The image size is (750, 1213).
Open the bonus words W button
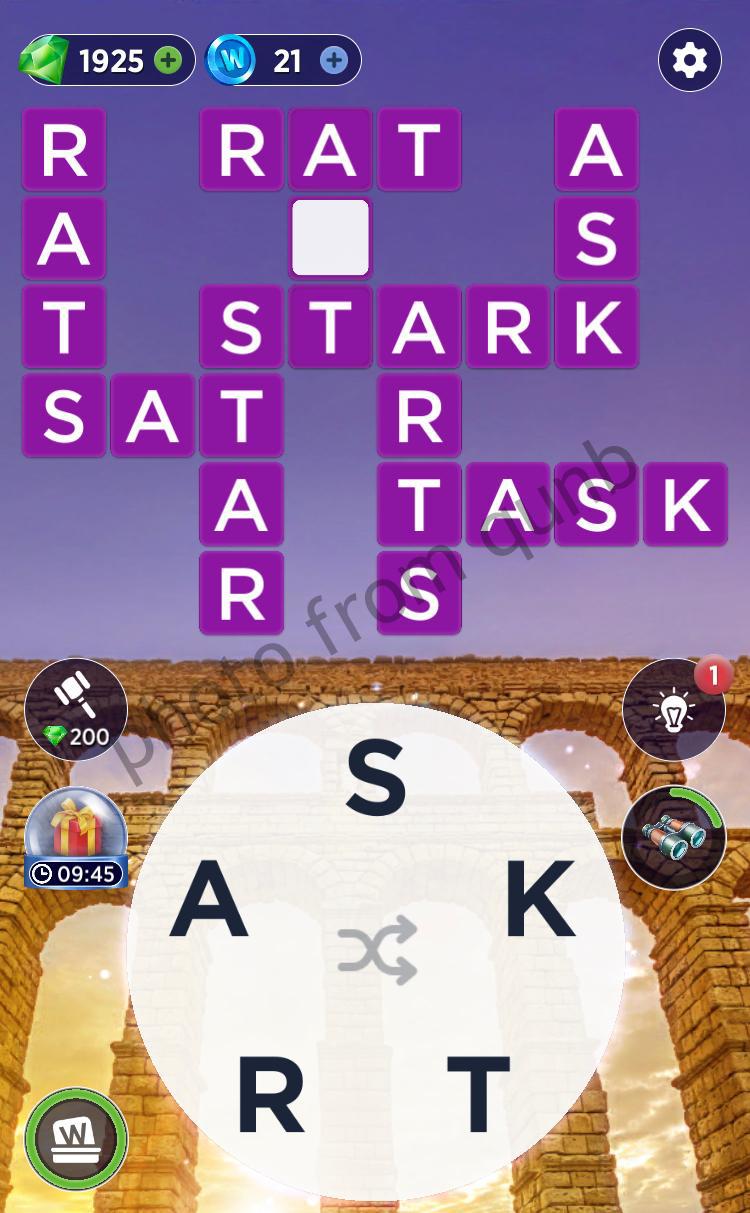coord(76,1139)
